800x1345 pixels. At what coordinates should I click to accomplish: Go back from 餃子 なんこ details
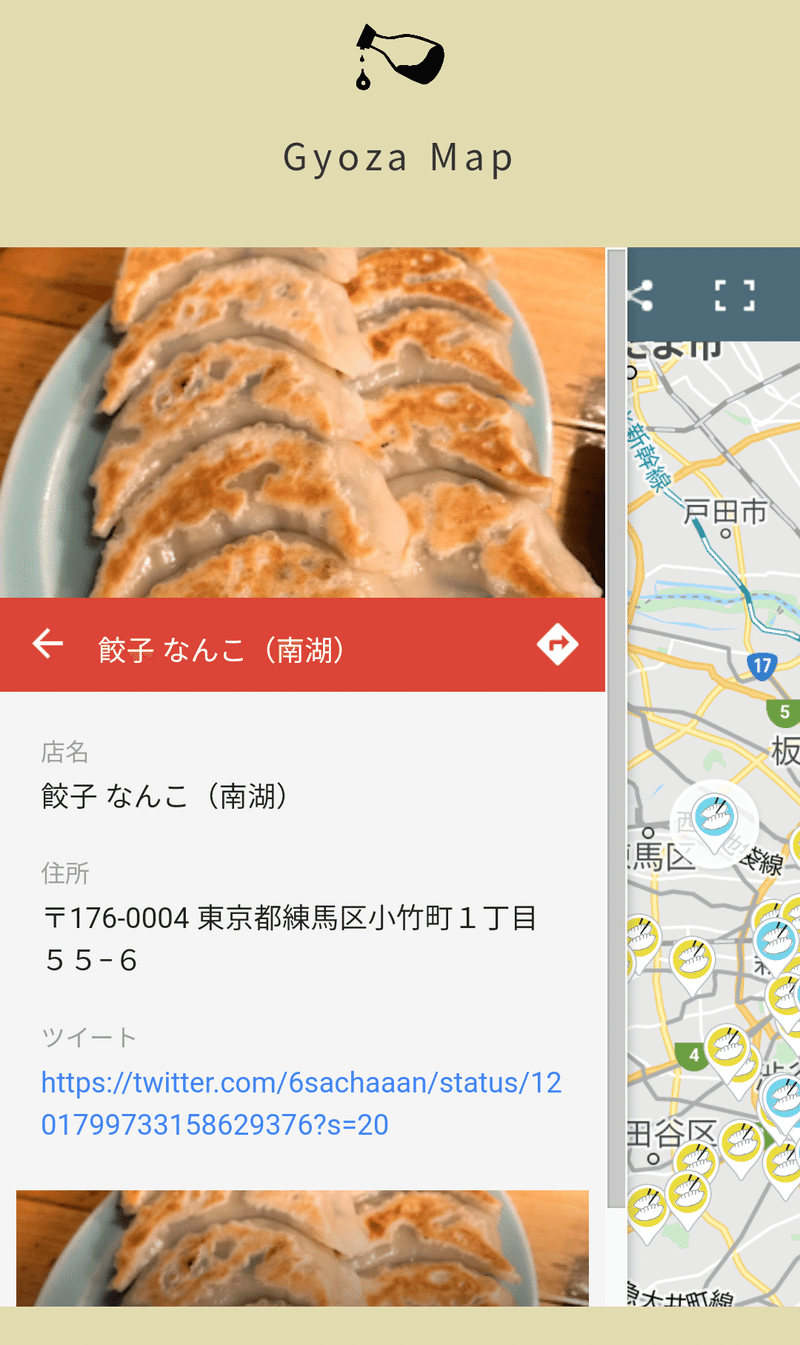tap(47, 645)
